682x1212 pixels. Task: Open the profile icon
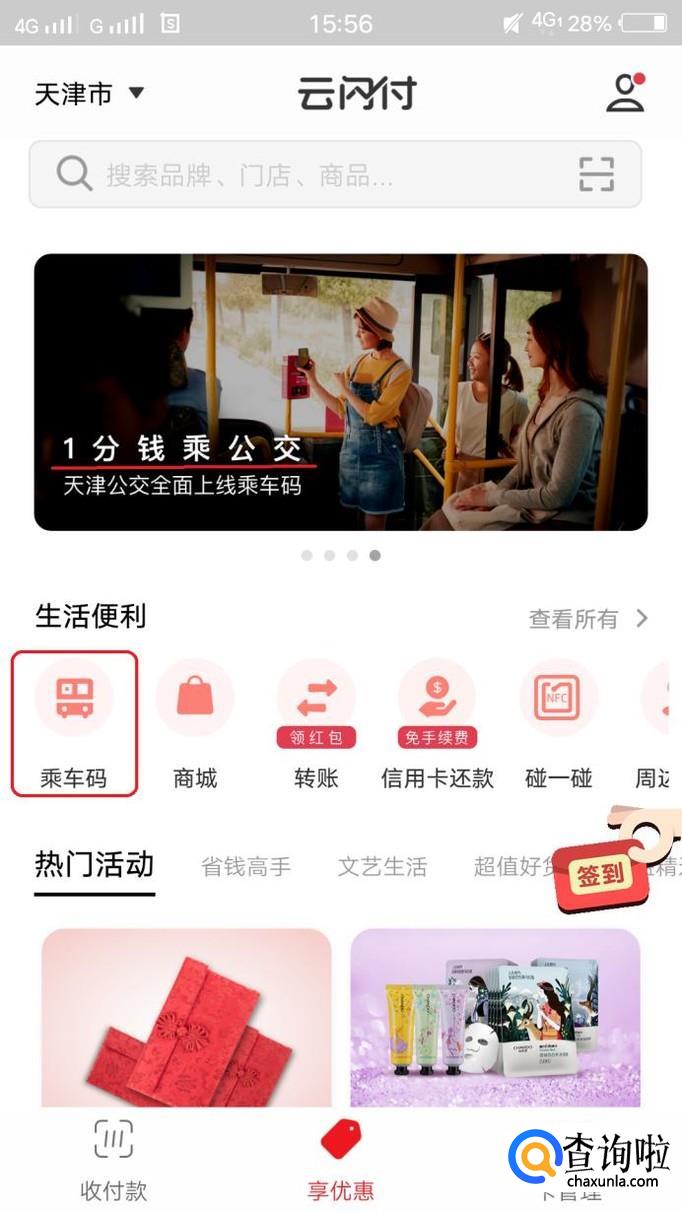[625, 93]
